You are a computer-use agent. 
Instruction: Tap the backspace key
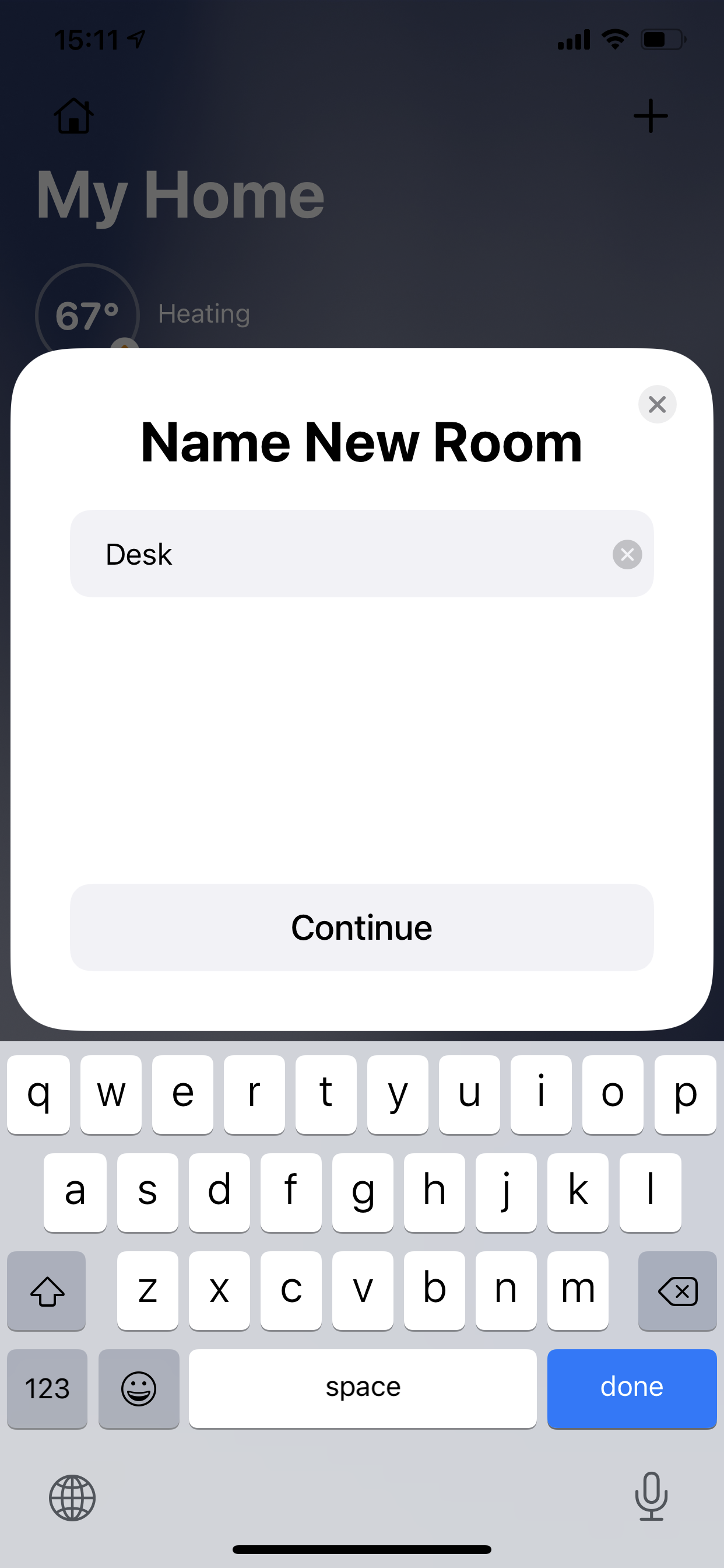tap(677, 1291)
